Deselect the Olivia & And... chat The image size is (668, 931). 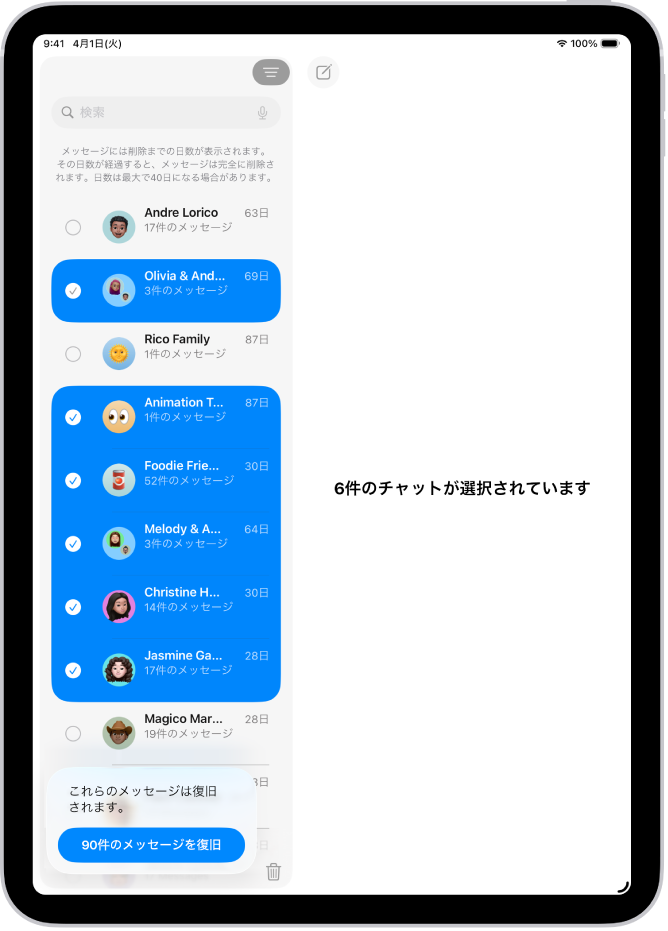coord(73,290)
